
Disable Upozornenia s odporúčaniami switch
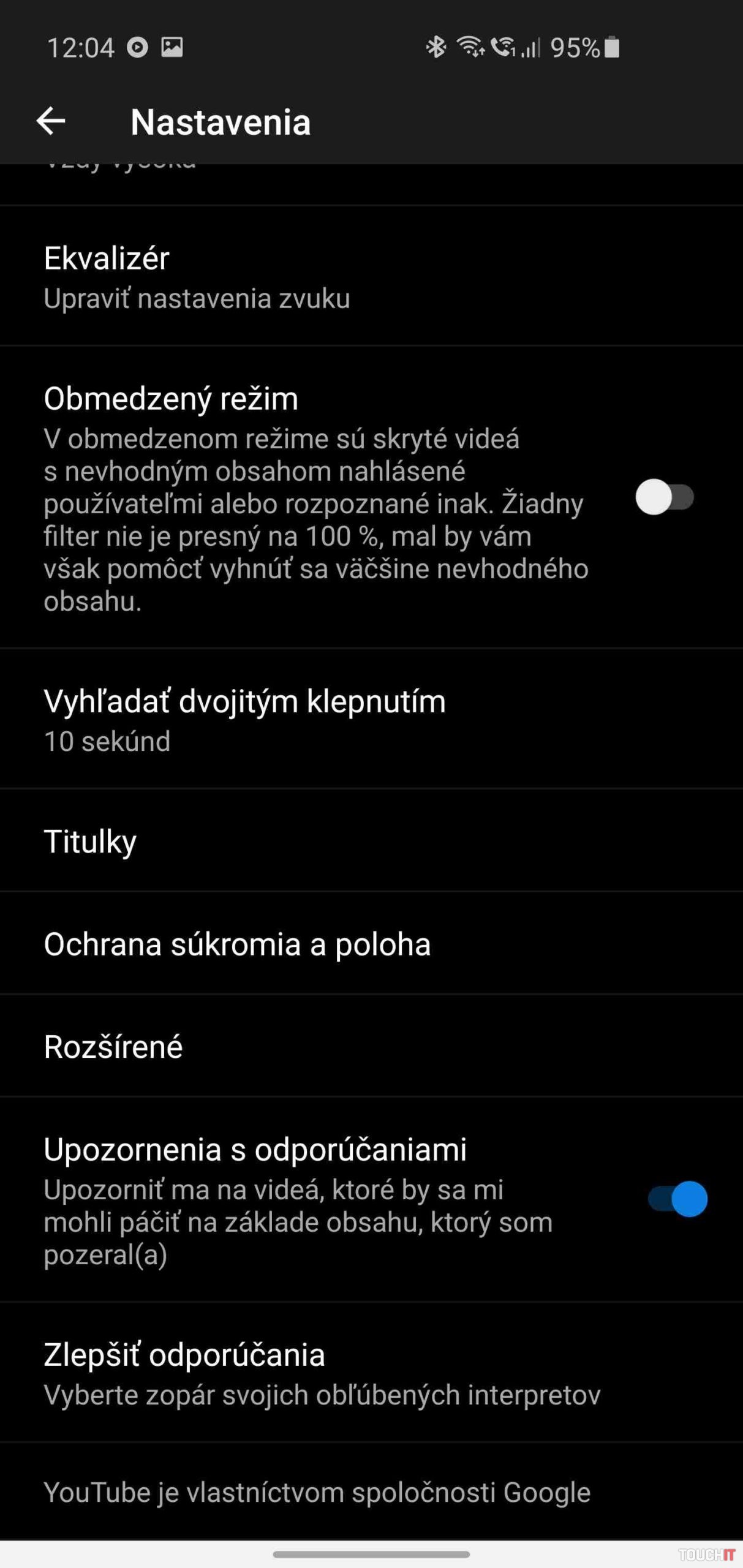coord(677,1199)
